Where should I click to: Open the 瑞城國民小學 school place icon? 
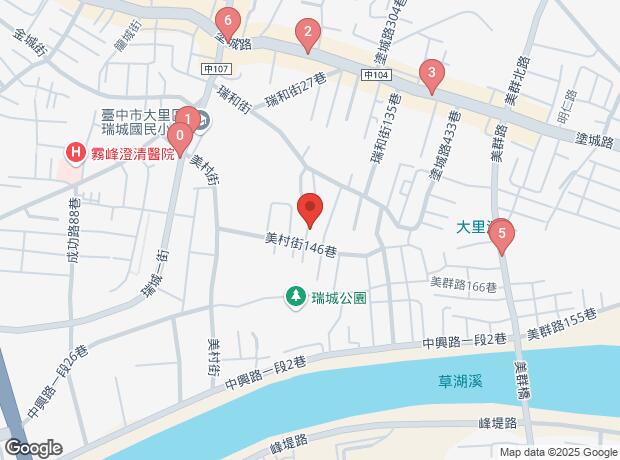(205, 122)
